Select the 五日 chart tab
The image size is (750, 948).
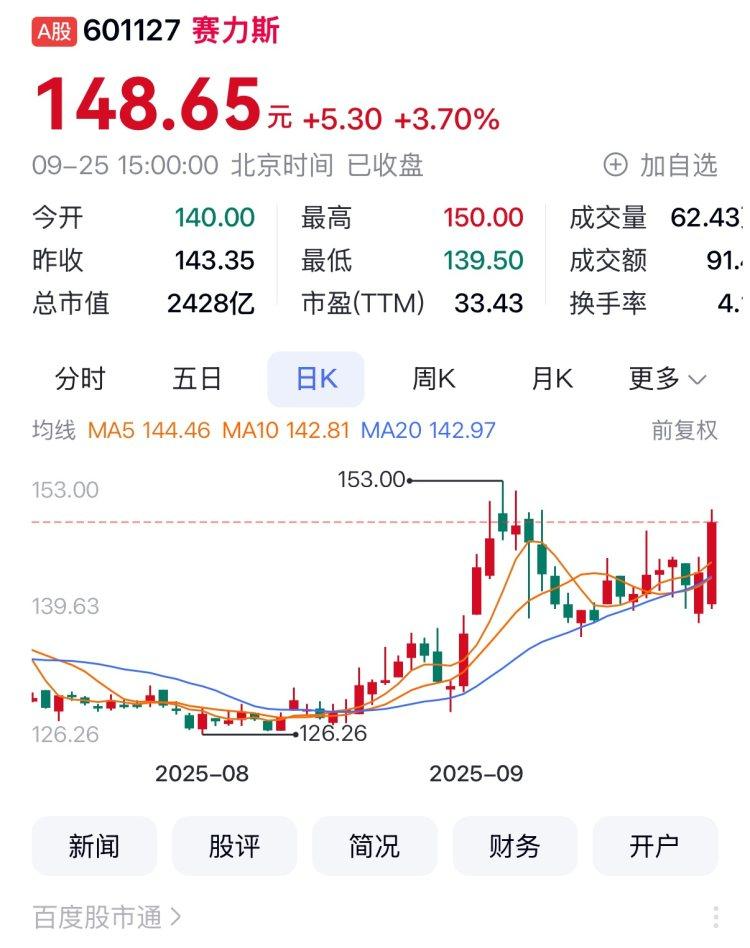(197, 379)
